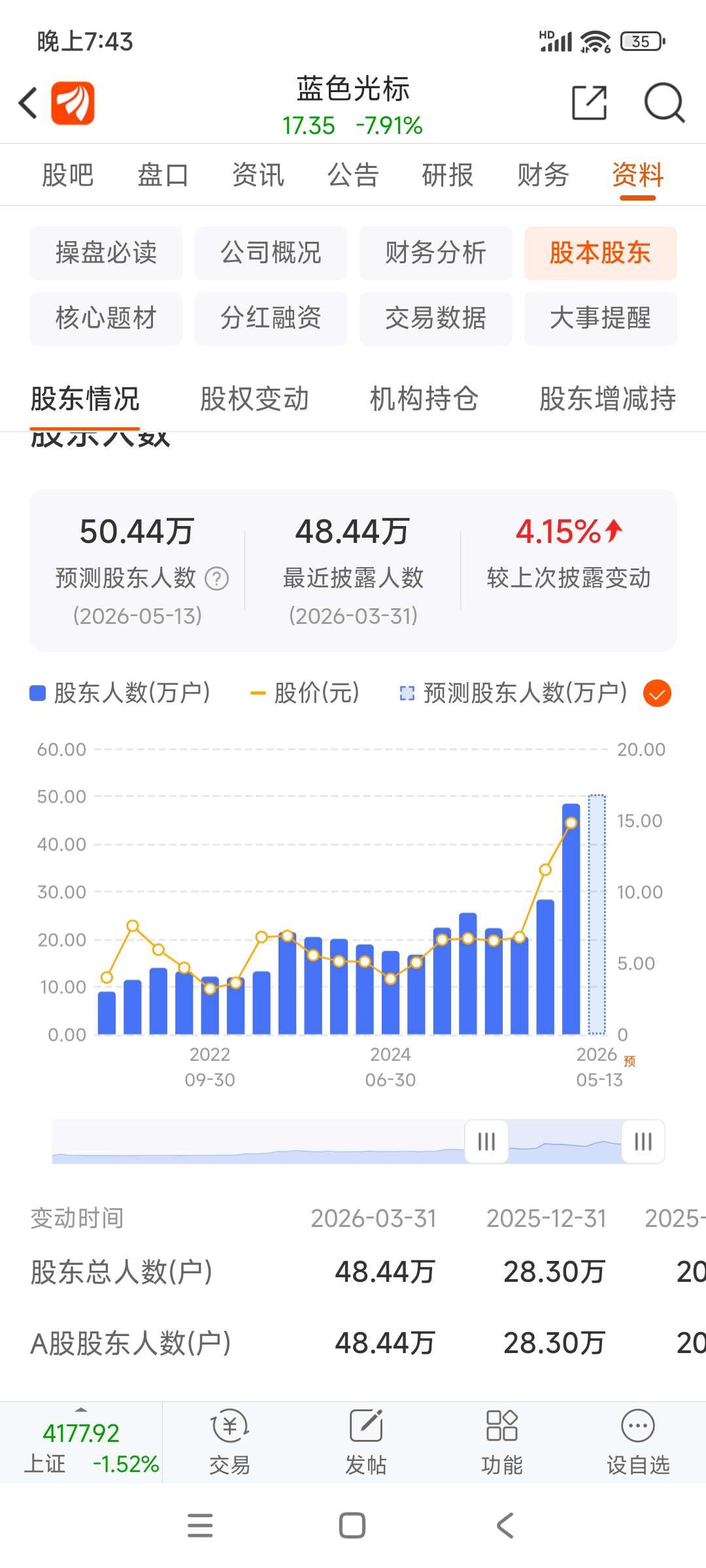Share this stock page

589,103
